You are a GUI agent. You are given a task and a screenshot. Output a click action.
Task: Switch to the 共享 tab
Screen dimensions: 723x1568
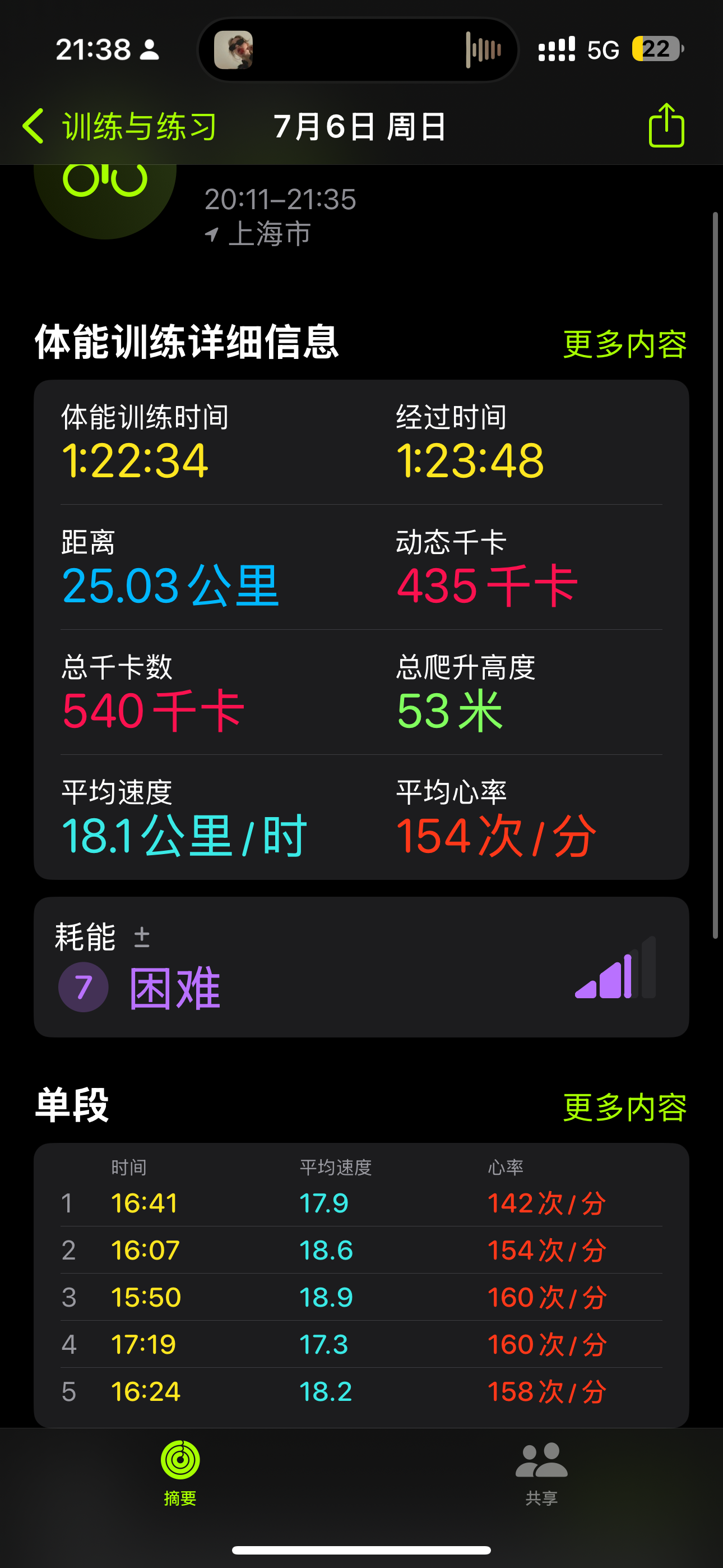pyautogui.click(x=541, y=1473)
